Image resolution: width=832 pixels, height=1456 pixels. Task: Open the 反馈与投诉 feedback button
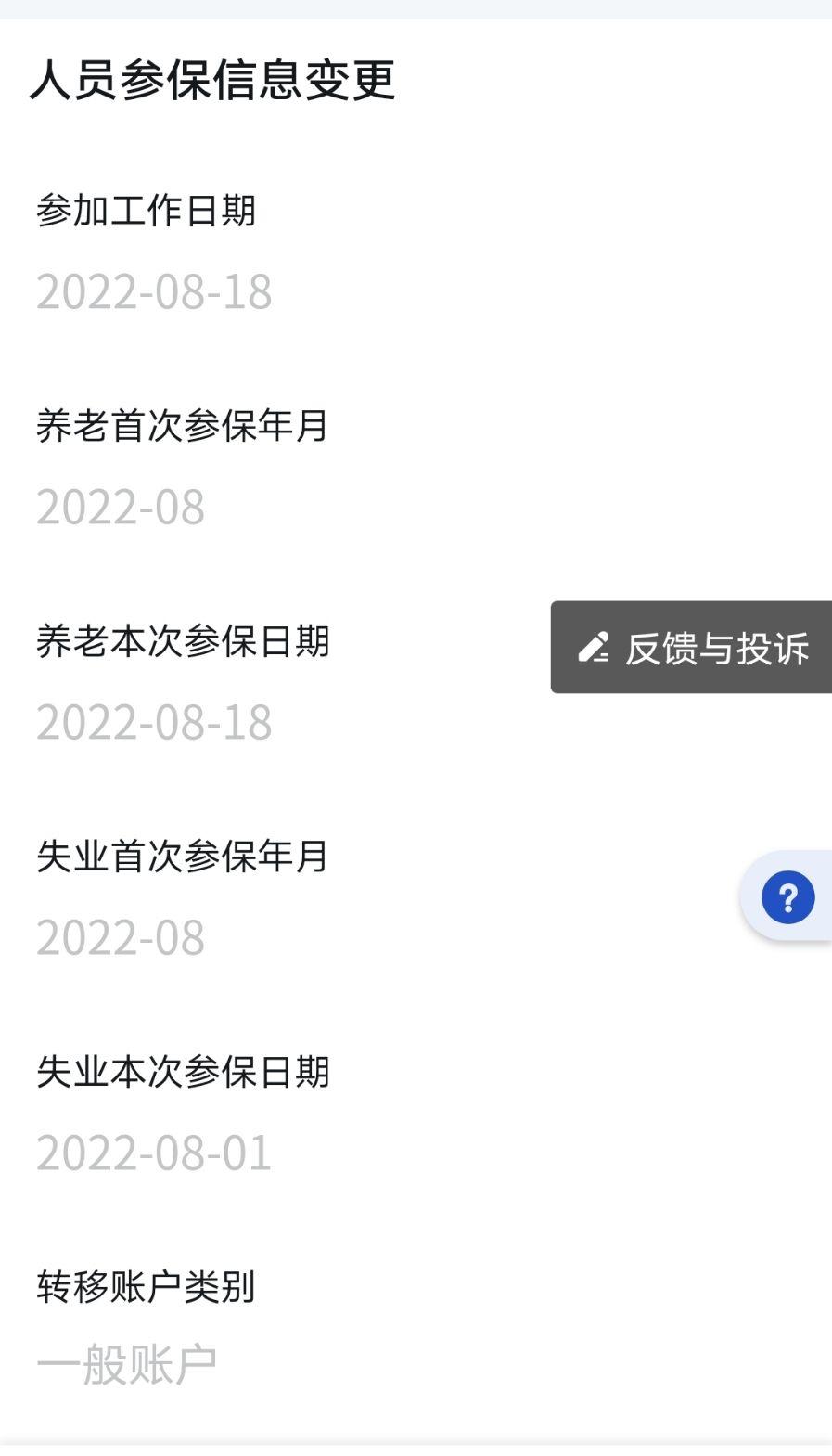[x=691, y=647]
